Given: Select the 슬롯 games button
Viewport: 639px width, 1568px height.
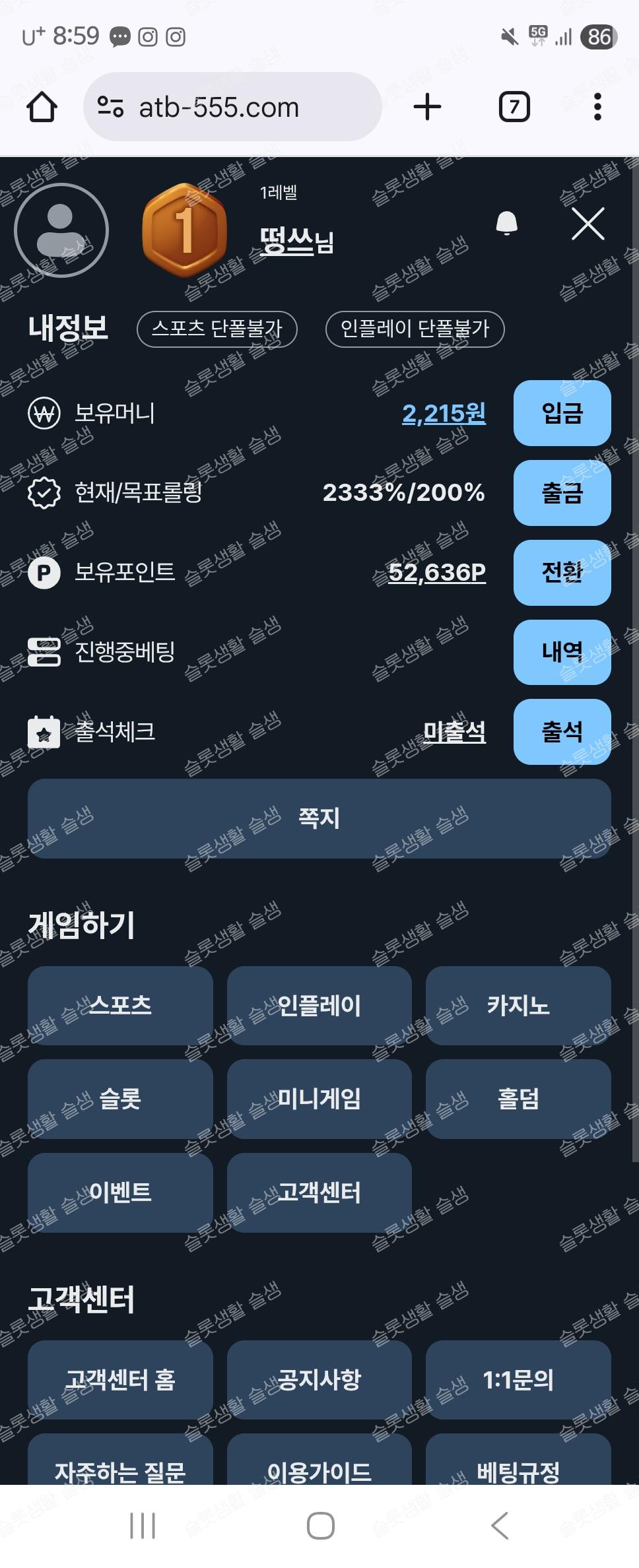Looking at the screenshot, I should tap(120, 1099).
